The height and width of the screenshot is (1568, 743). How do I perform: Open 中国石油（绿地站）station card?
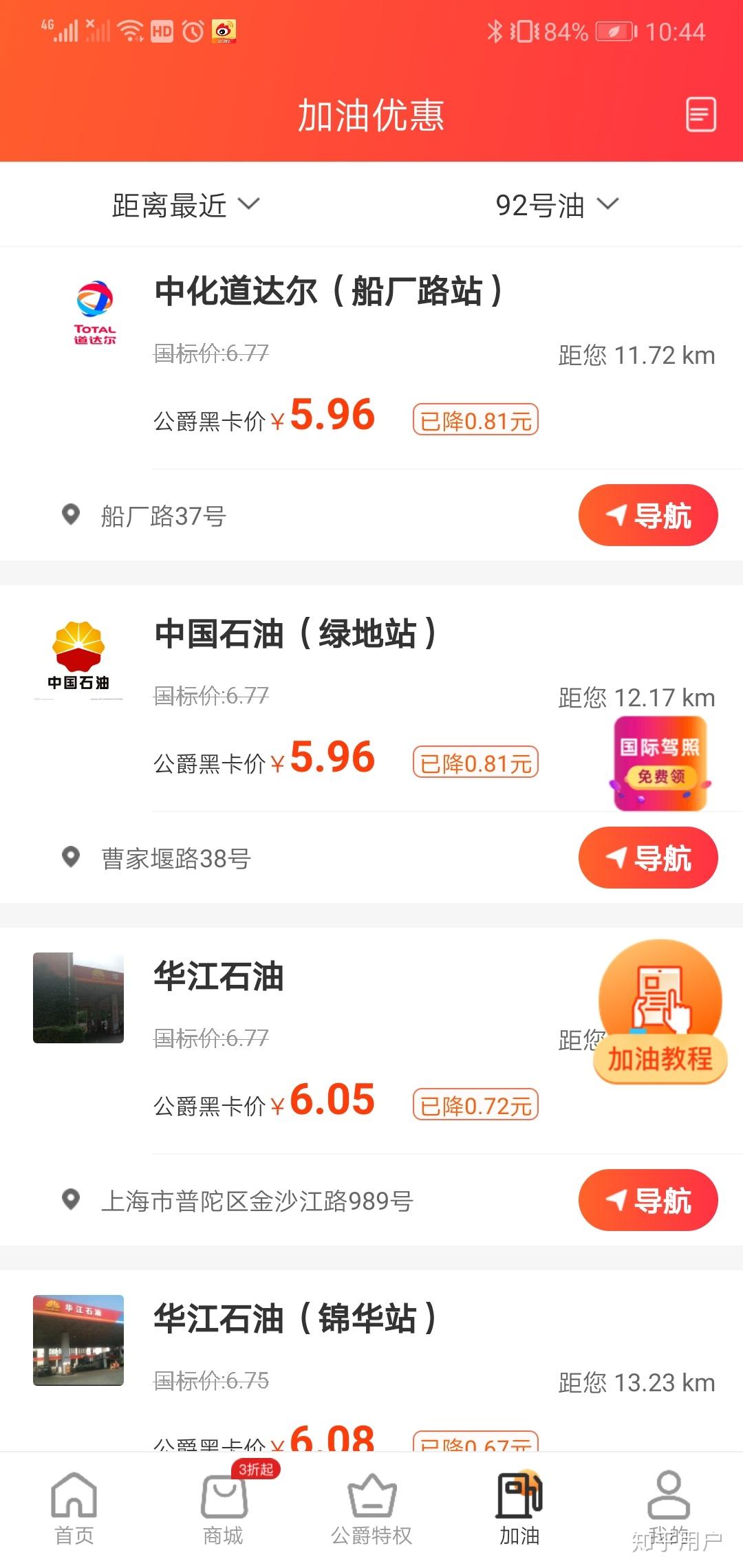coord(295,633)
